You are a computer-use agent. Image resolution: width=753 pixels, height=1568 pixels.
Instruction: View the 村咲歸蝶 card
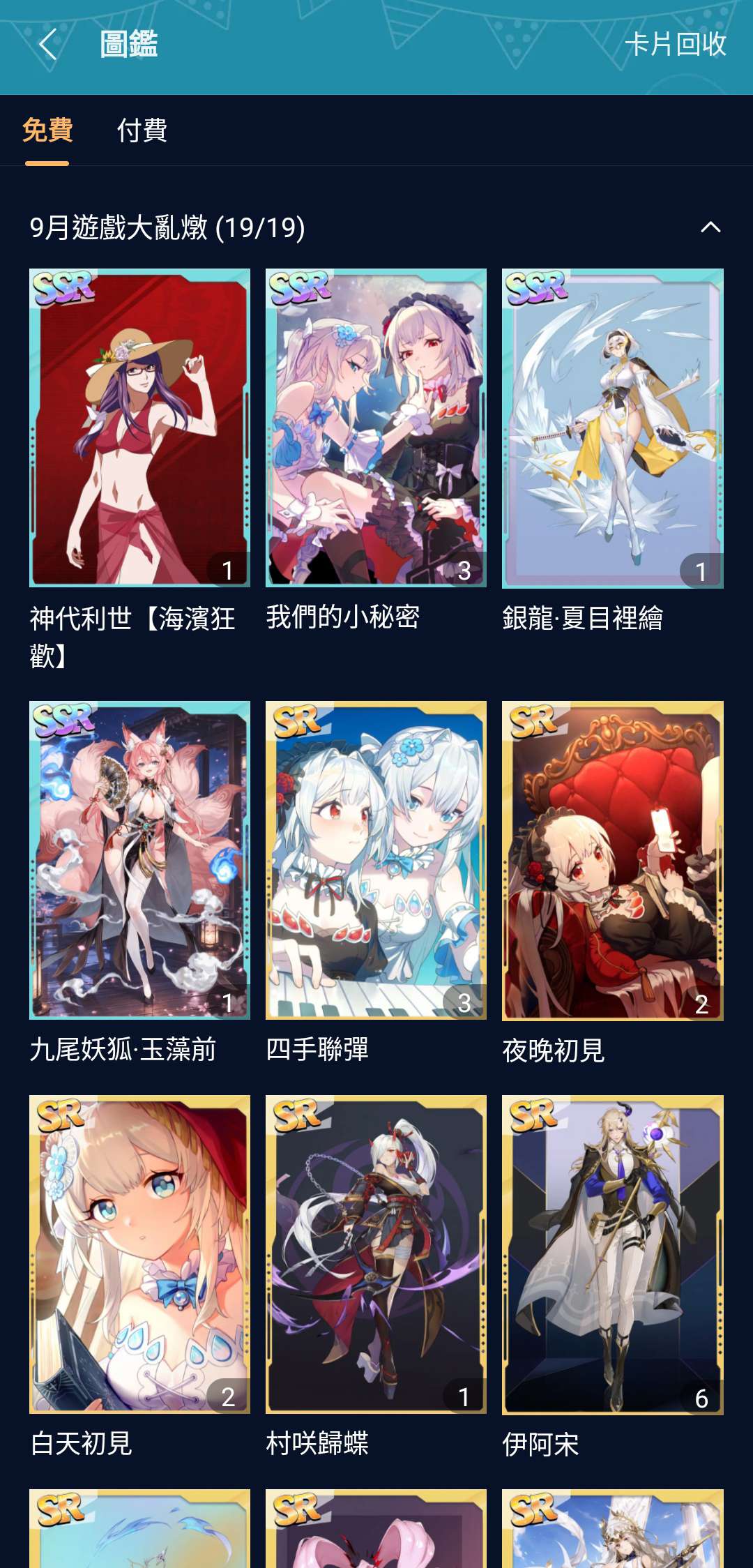pos(376,1254)
